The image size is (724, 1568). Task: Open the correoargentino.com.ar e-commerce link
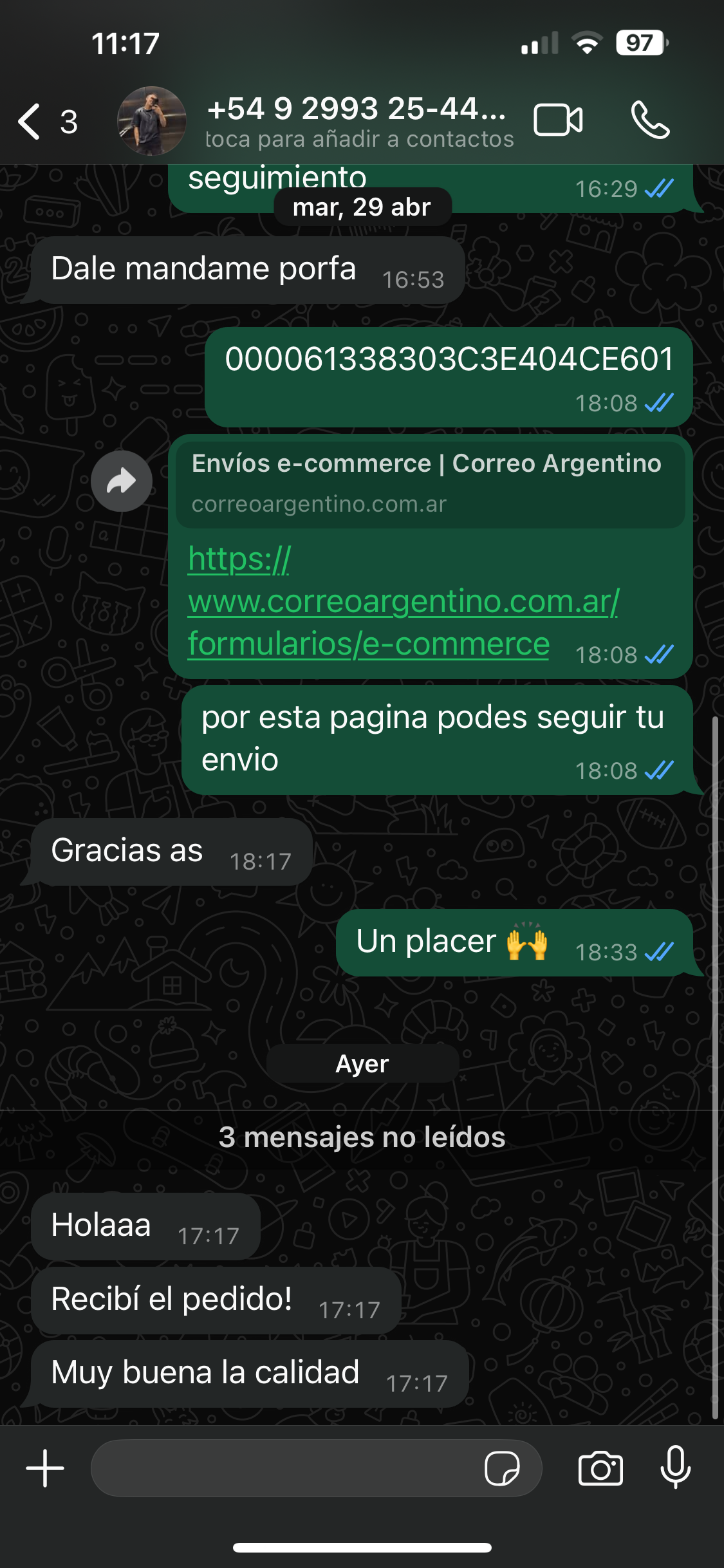click(403, 602)
